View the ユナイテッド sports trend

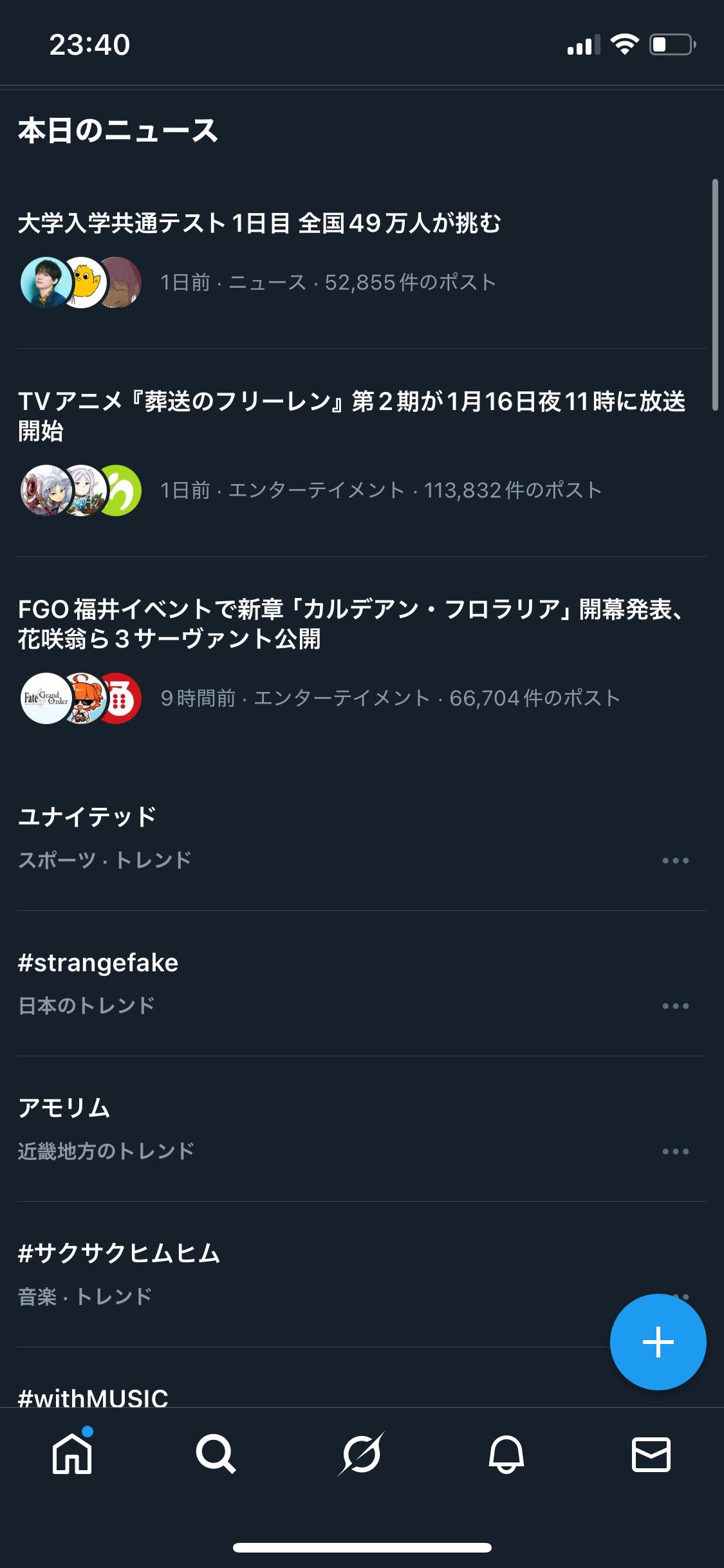[x=88, y=817]
